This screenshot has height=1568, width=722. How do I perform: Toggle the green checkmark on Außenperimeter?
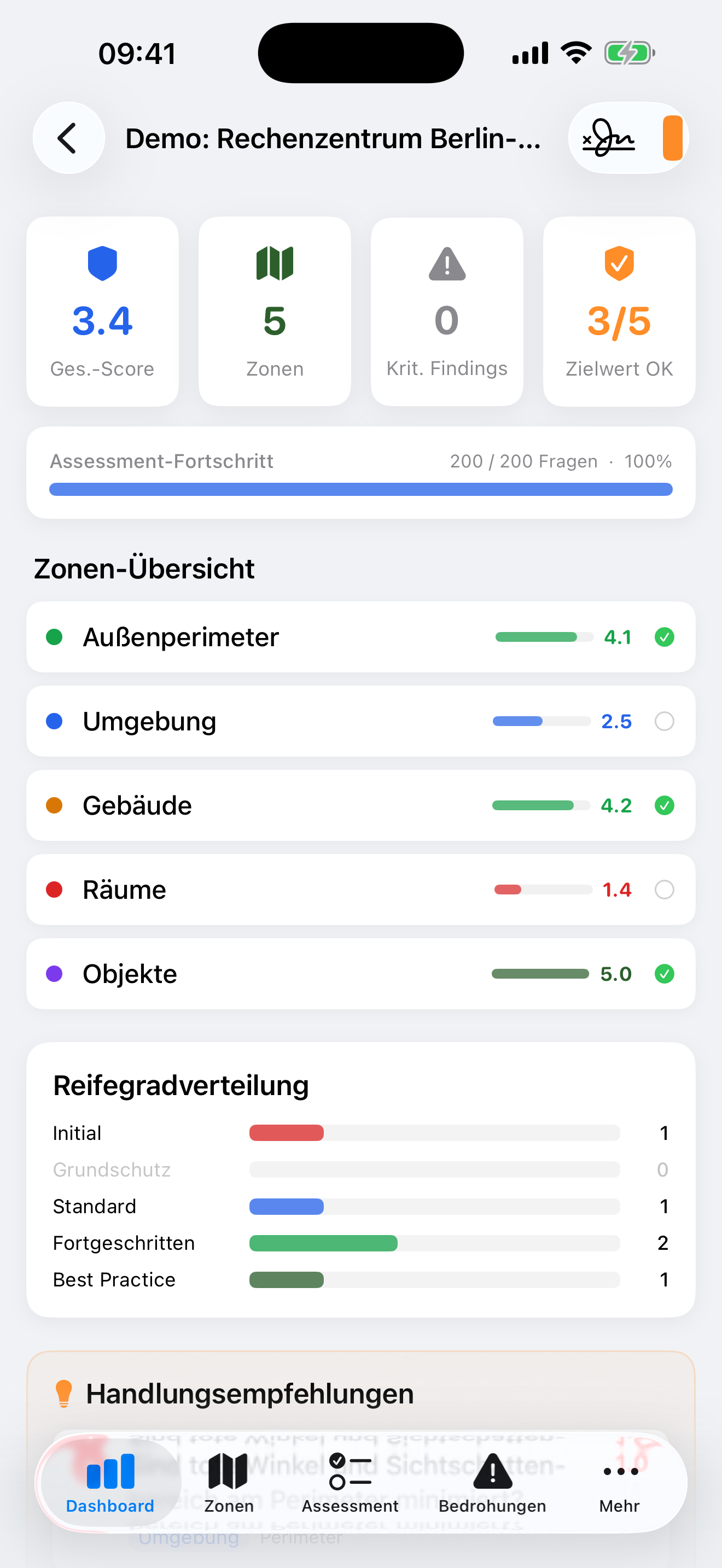(x=665, y=637)
